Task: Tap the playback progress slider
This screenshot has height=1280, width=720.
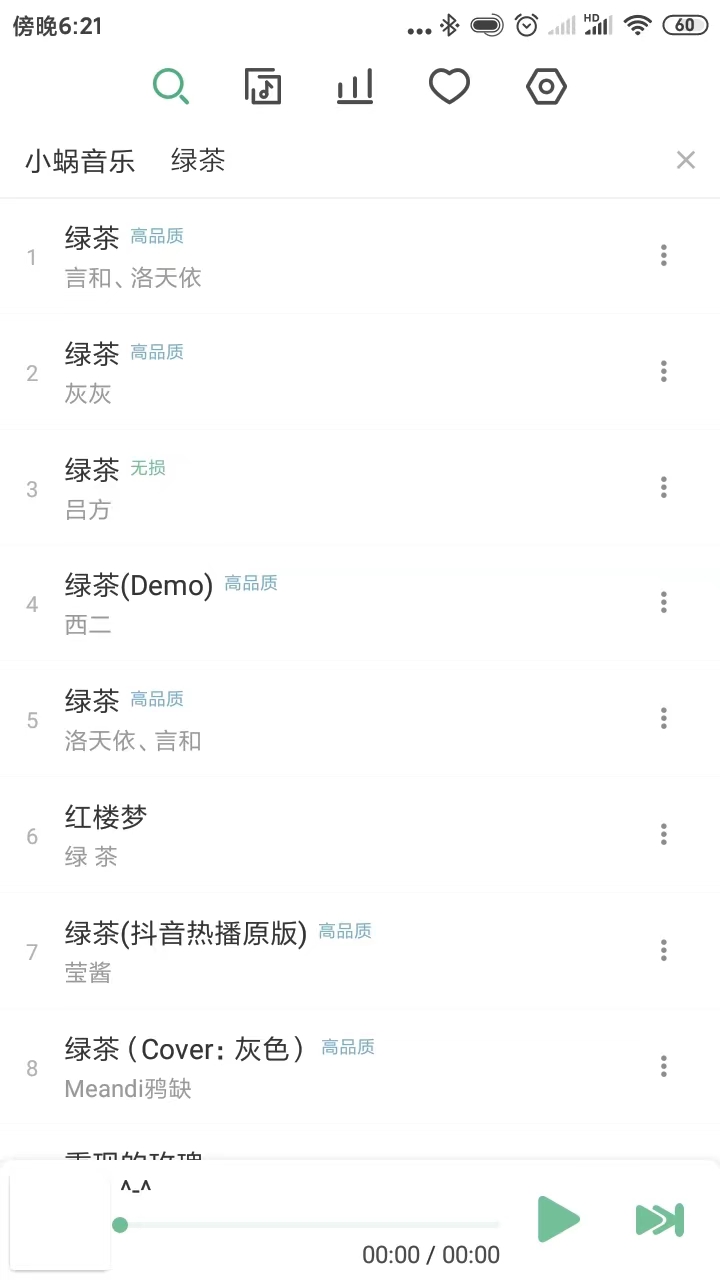Action: click(x=310, y=1225)
